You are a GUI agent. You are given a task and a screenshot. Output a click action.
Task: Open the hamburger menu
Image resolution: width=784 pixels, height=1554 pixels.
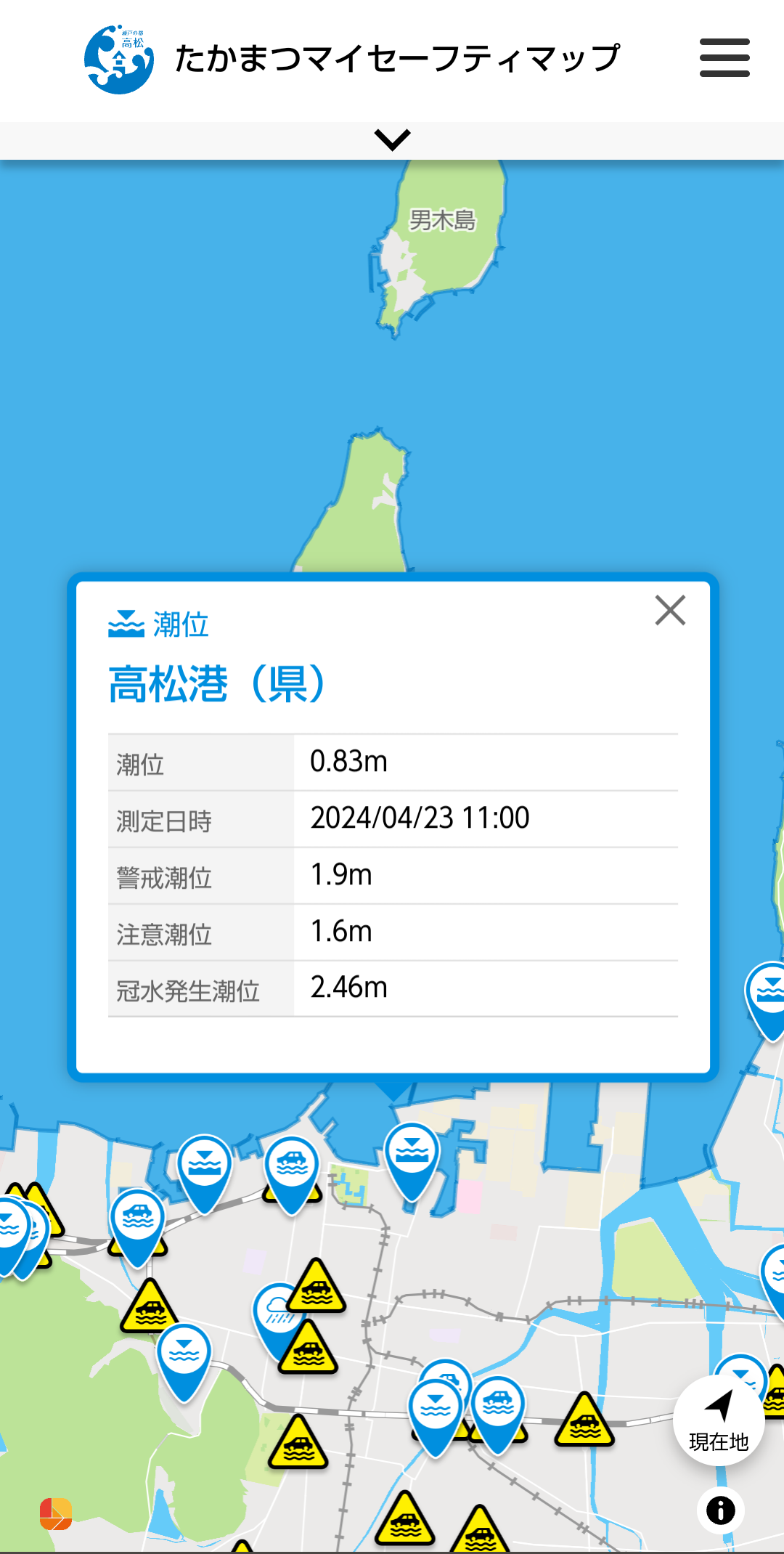point(724,58)
